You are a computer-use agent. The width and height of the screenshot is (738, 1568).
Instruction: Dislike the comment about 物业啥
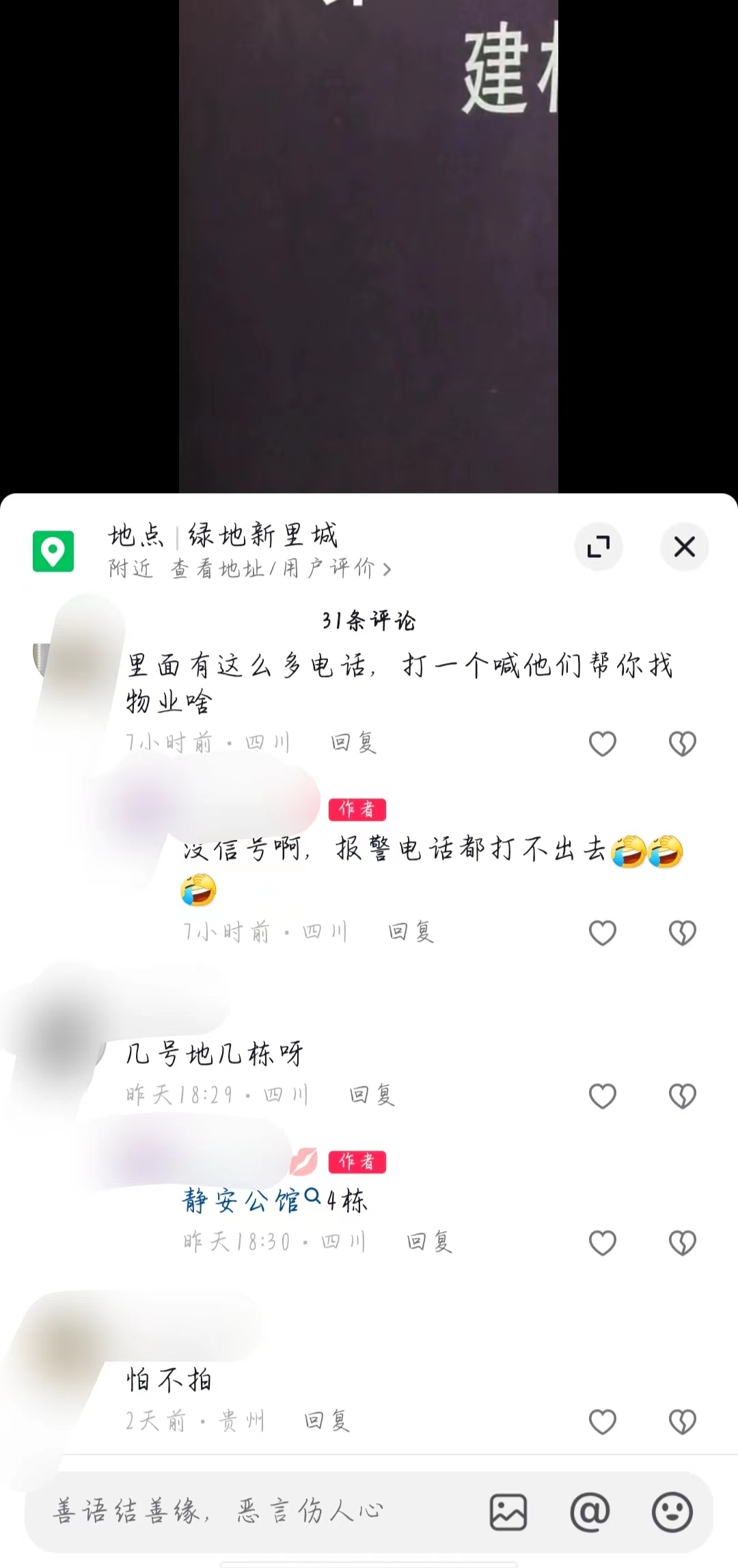[682, 744]
